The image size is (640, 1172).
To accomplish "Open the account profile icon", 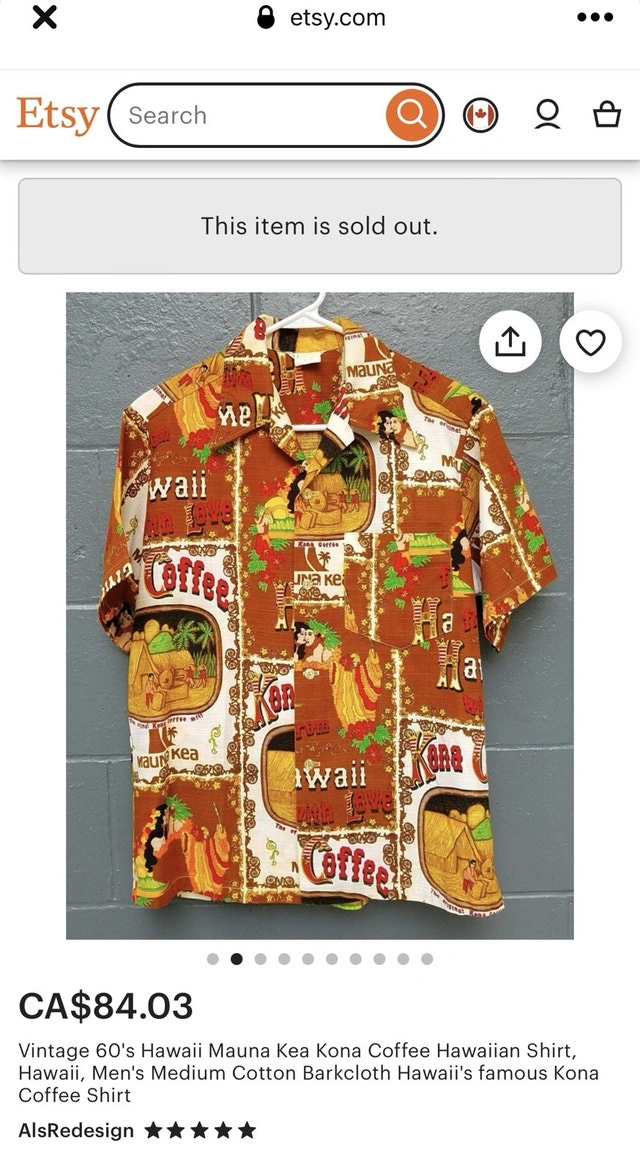I will (547, 115).
